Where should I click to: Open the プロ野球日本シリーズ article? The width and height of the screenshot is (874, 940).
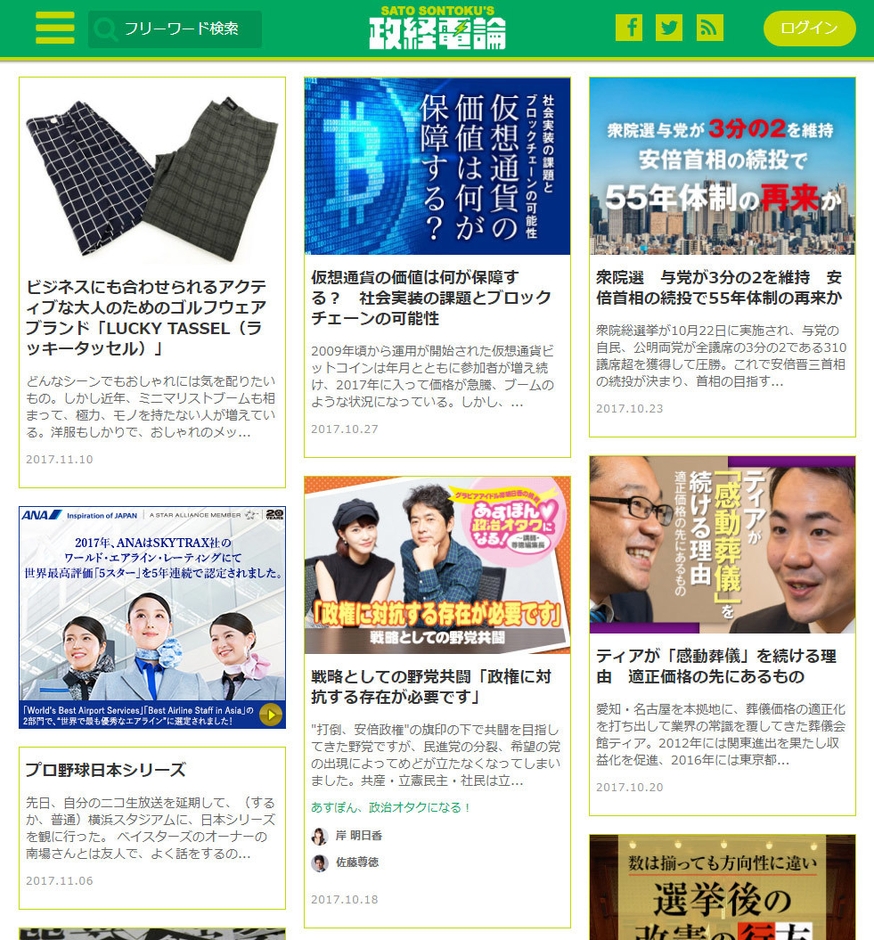tap(106, 770)
